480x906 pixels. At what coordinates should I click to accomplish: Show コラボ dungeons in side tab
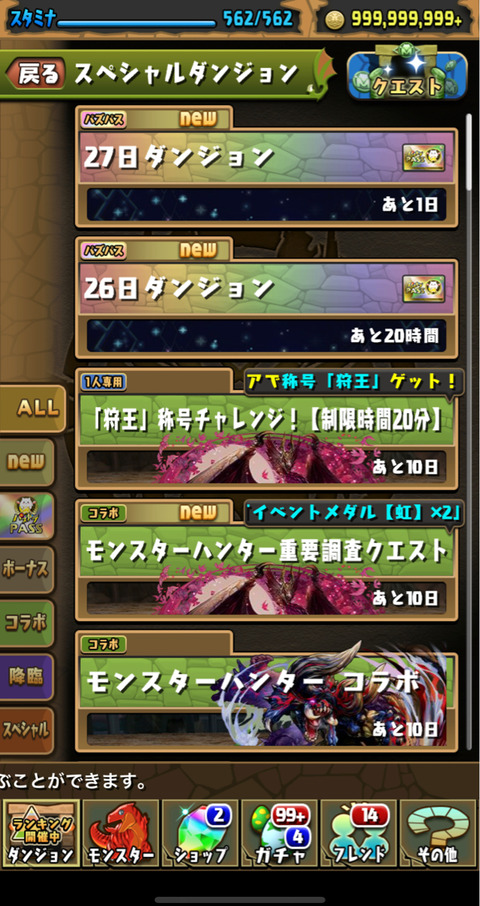point(27,623)
